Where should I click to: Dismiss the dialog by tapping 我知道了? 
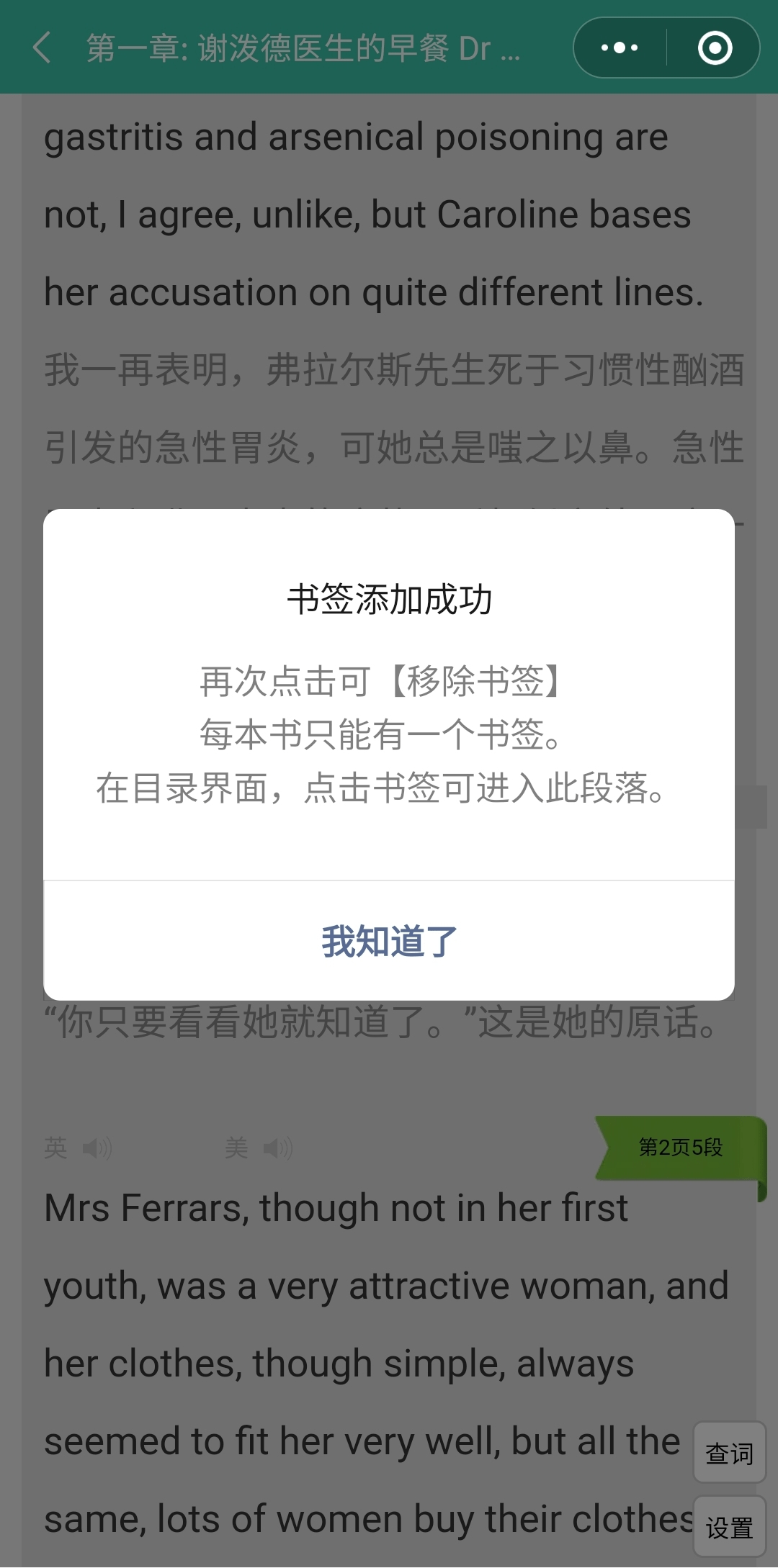coord(389,940)
